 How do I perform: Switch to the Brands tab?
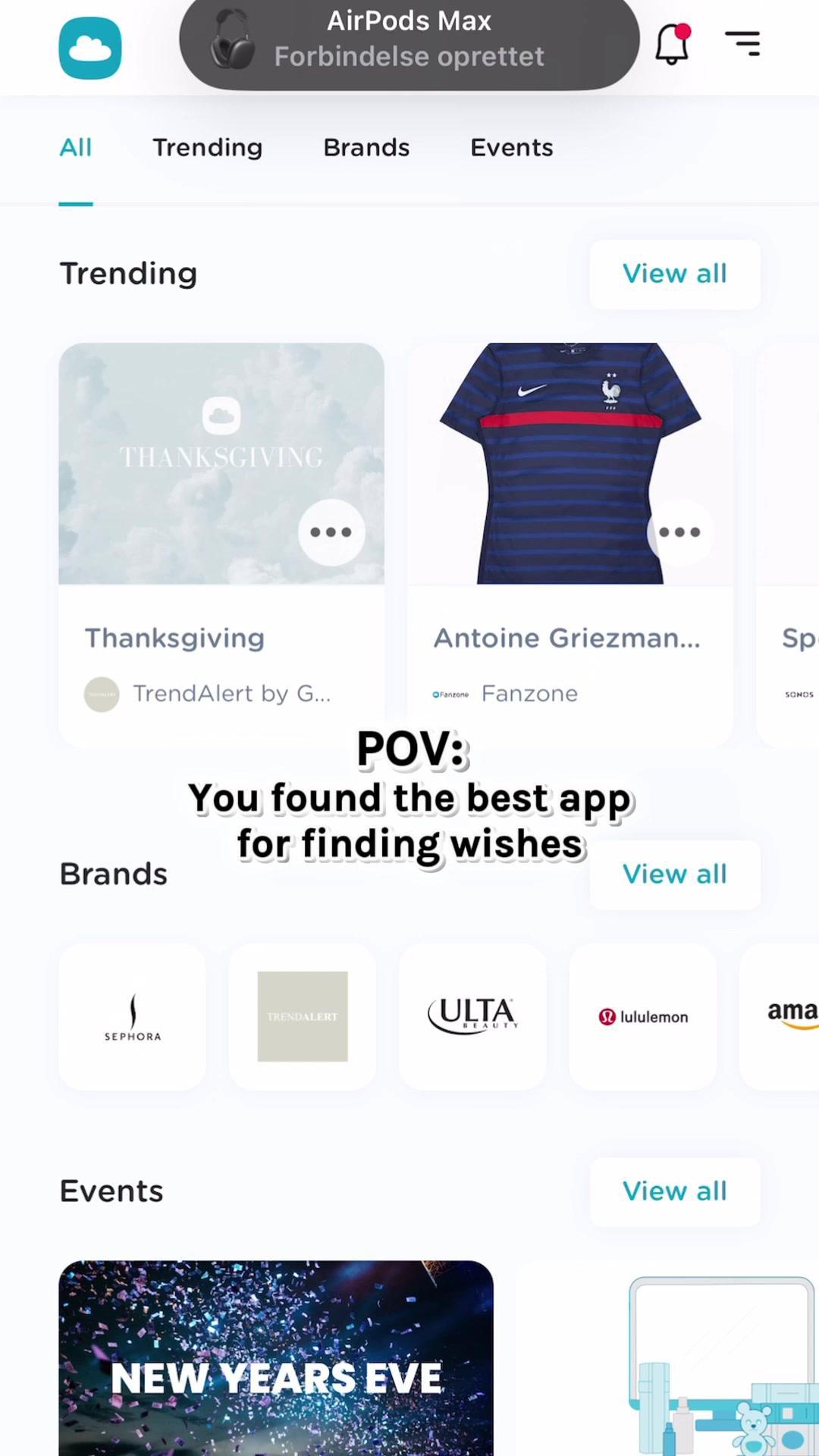click(x=366, y=147)
